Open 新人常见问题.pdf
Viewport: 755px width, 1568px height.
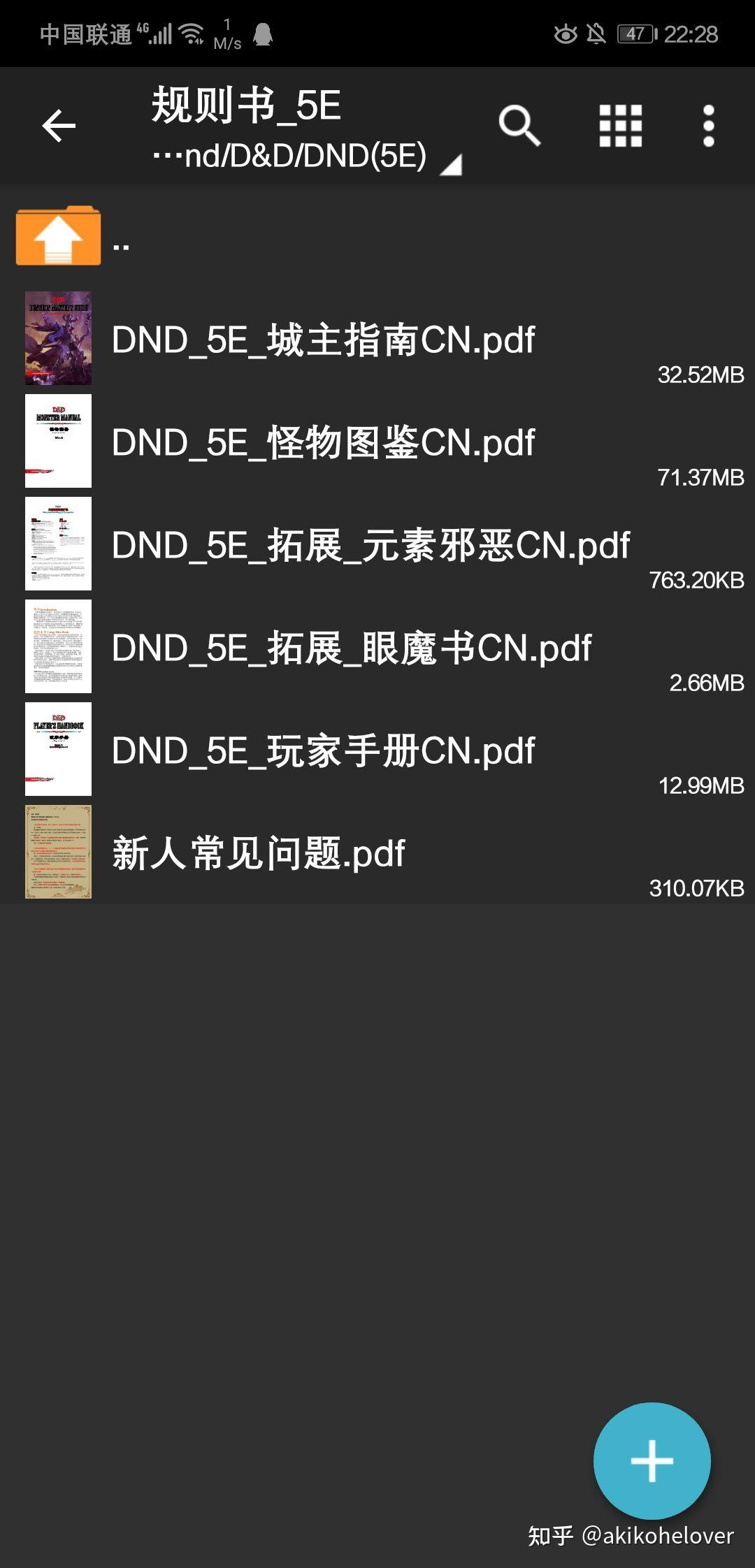259,853
